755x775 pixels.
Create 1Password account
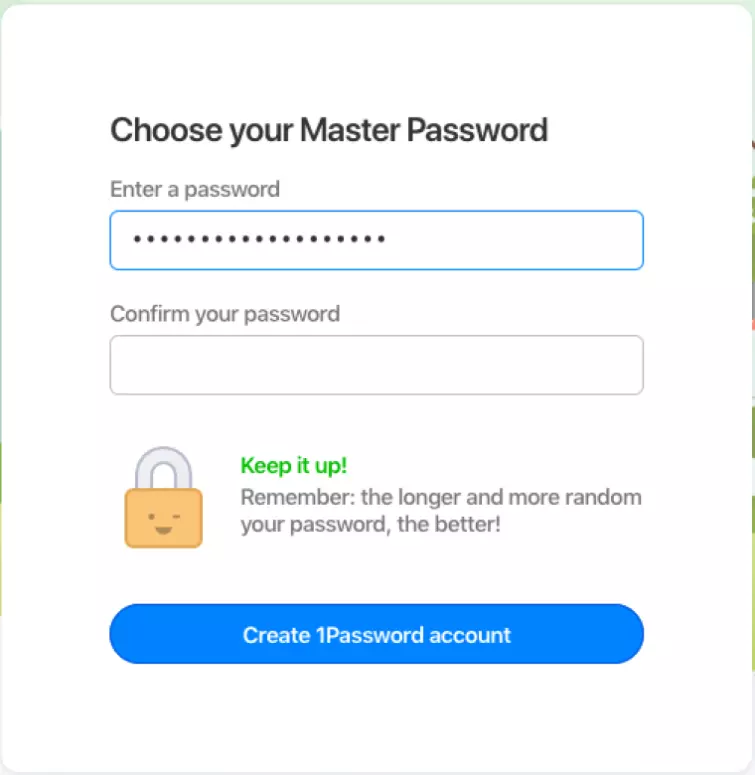[376, 634]
